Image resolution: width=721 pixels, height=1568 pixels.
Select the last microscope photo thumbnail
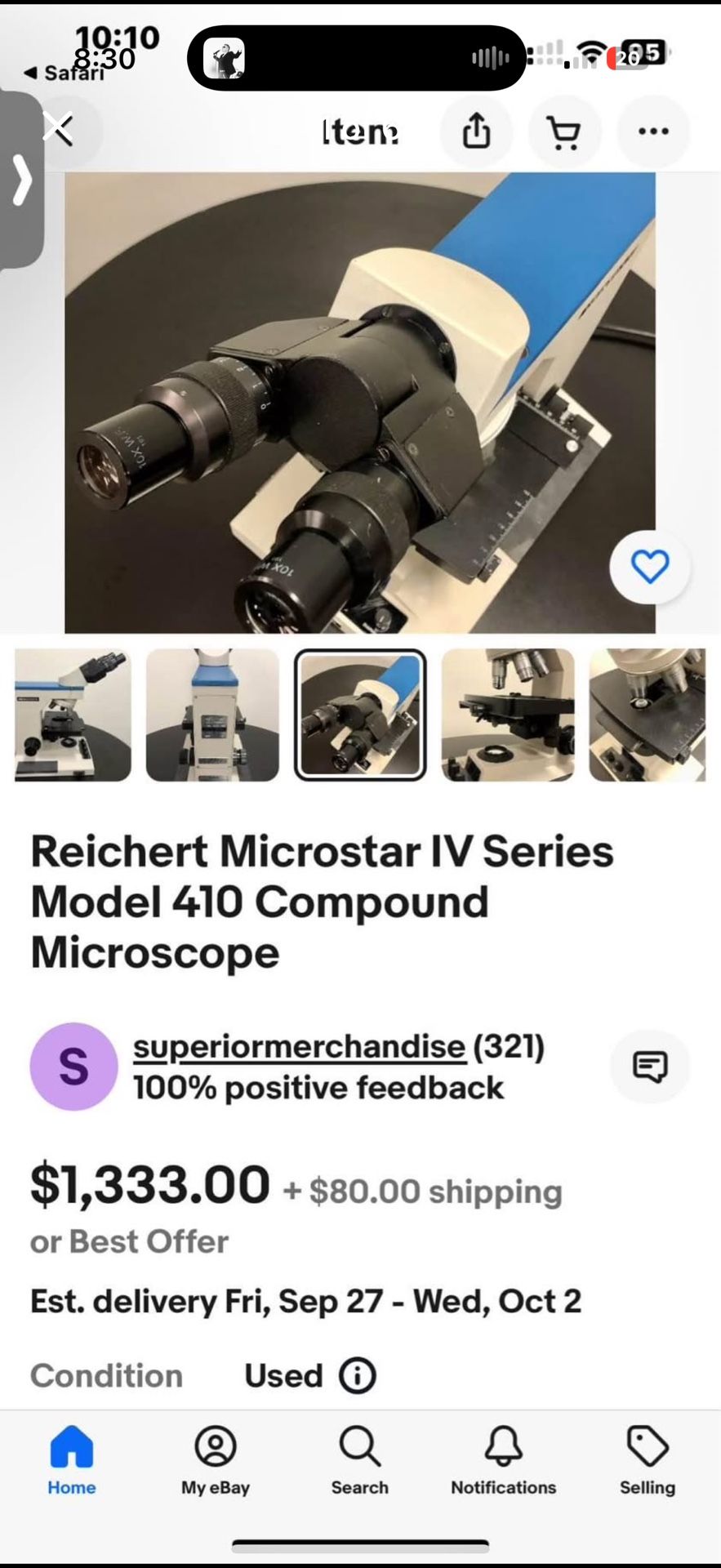[648, 715]
